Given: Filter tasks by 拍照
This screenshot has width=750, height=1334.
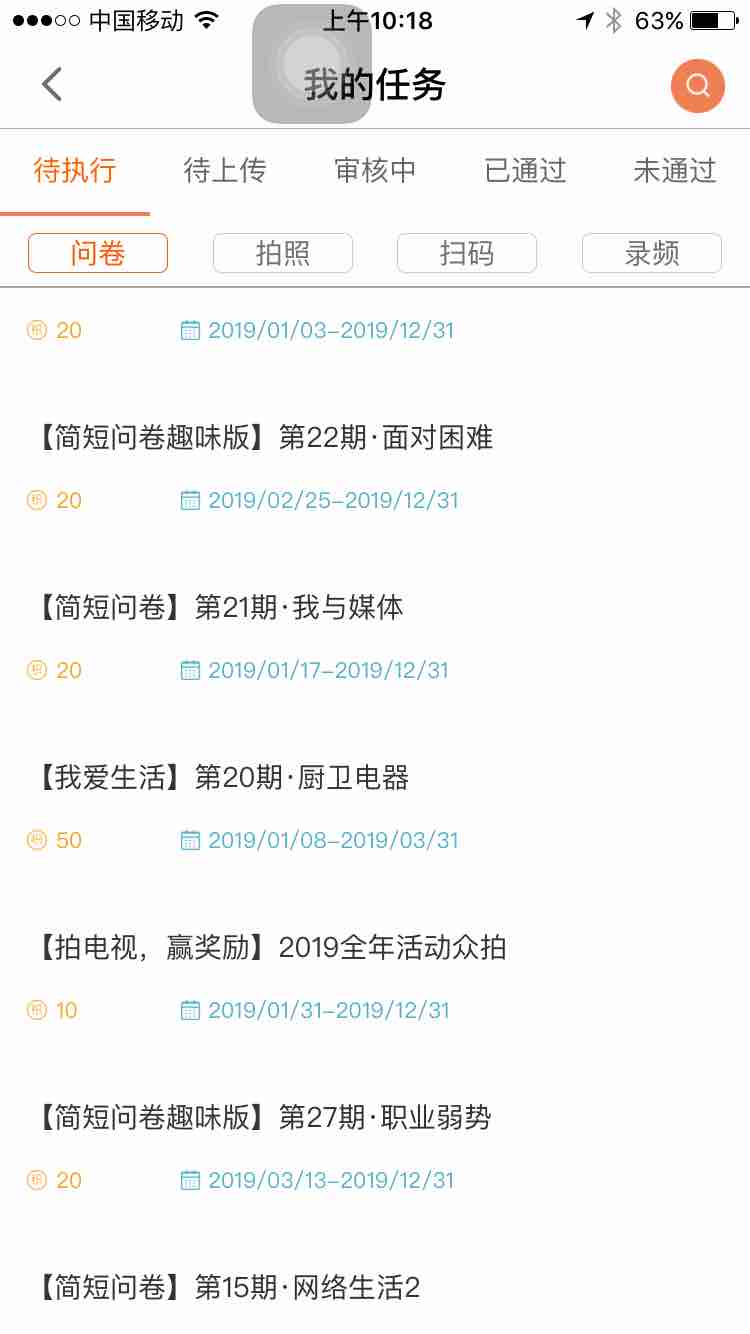Looking at the screenshot, I should tap(283, 253).
